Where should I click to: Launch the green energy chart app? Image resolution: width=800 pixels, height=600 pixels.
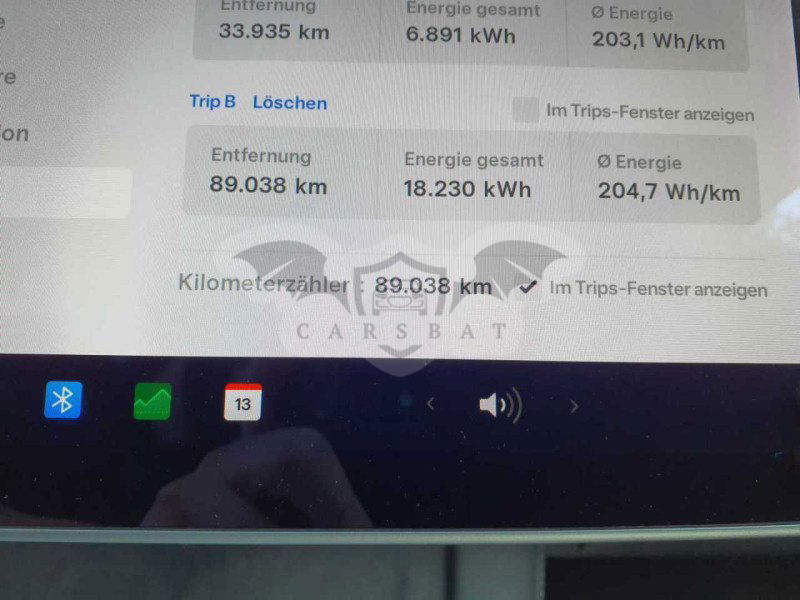pos(152,402)
